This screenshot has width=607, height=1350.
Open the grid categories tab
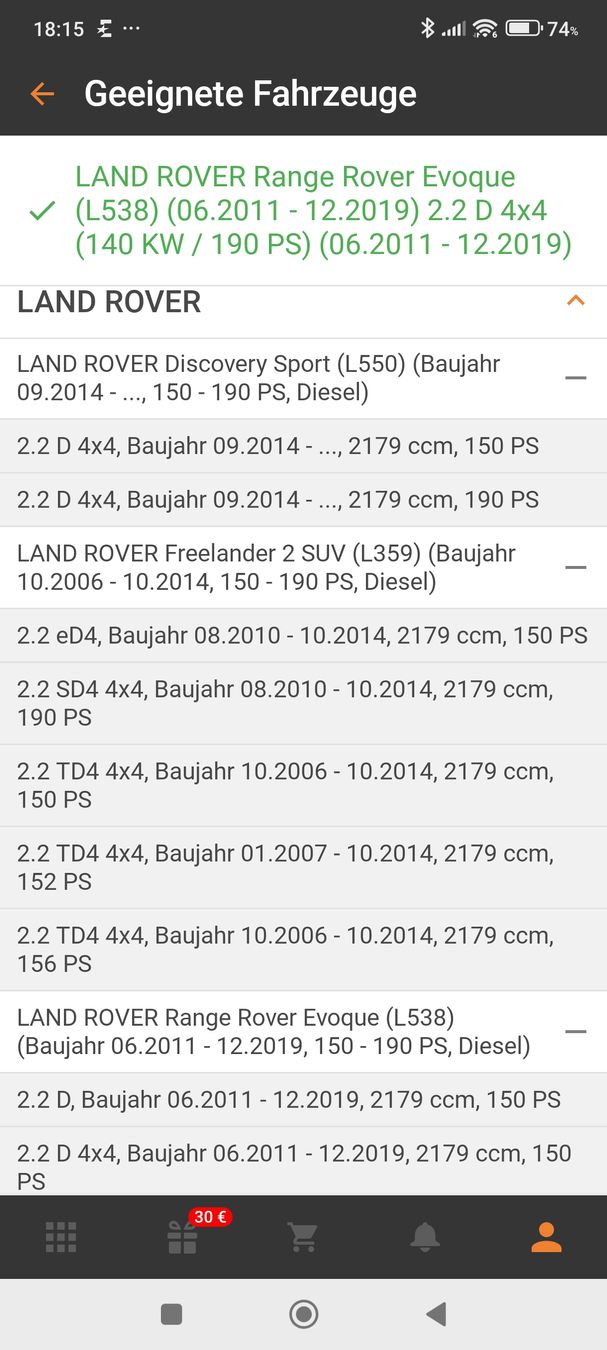click(x=61, y=1237)
